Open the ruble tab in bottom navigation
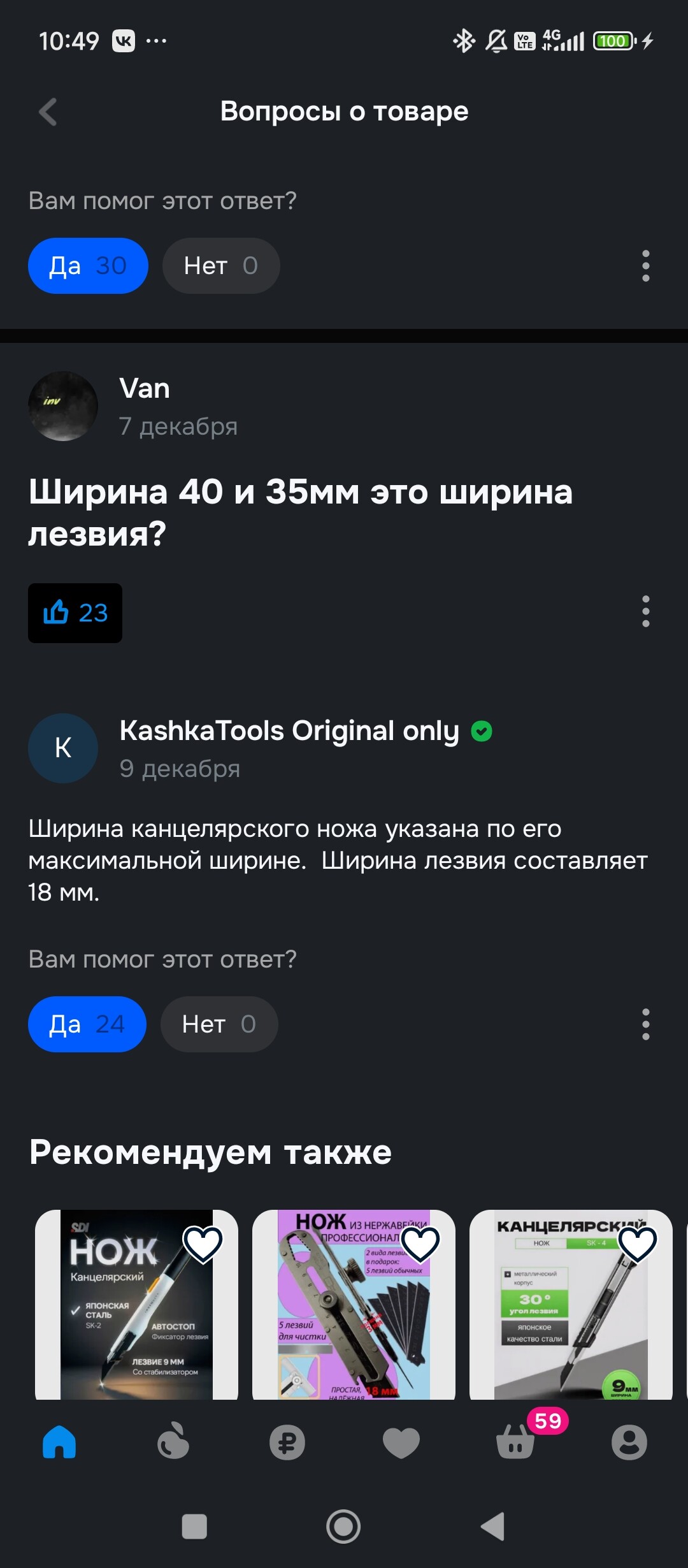This screenshot has height=1568, width=688. [287, 1442]
